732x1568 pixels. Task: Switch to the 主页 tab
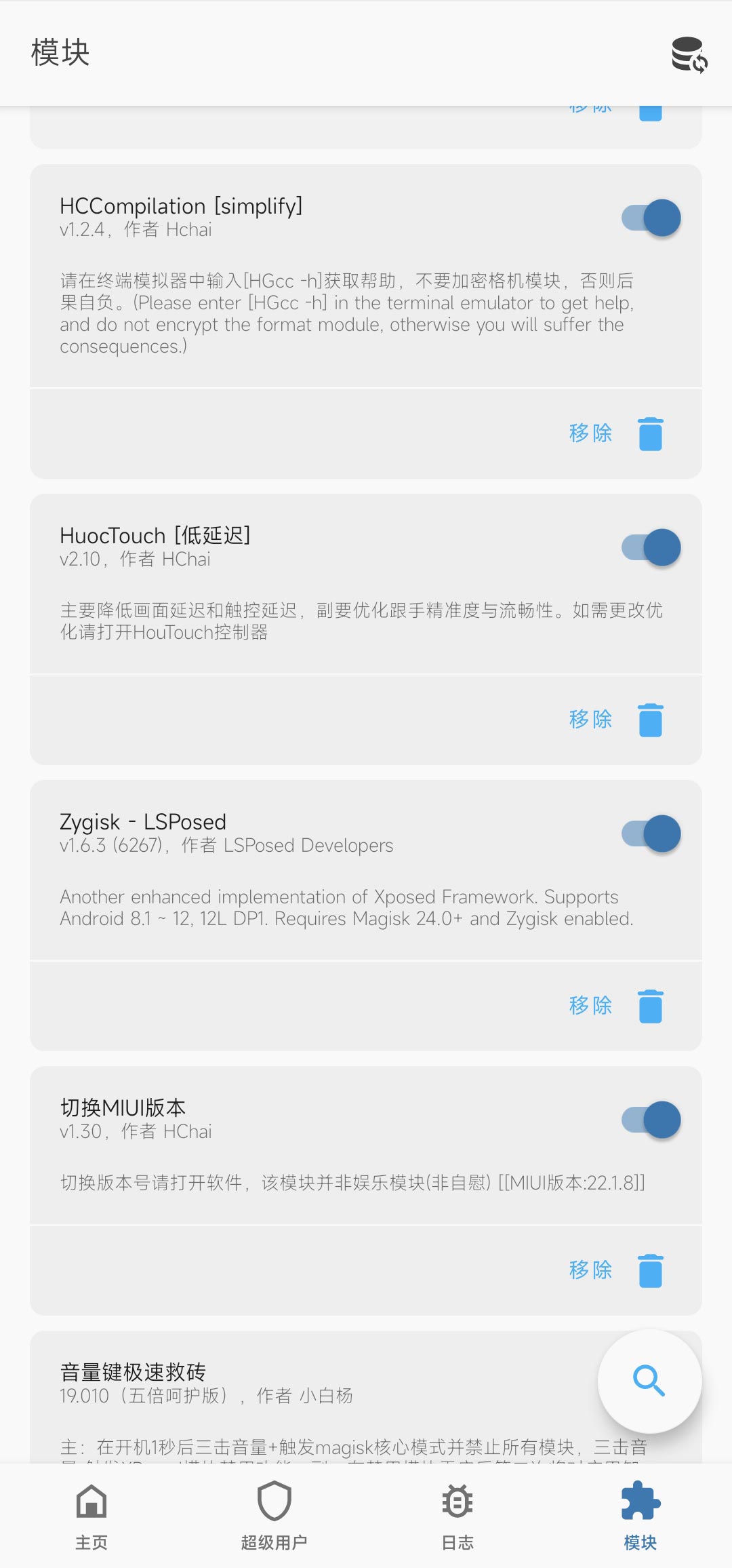(x=91, y=1519)
